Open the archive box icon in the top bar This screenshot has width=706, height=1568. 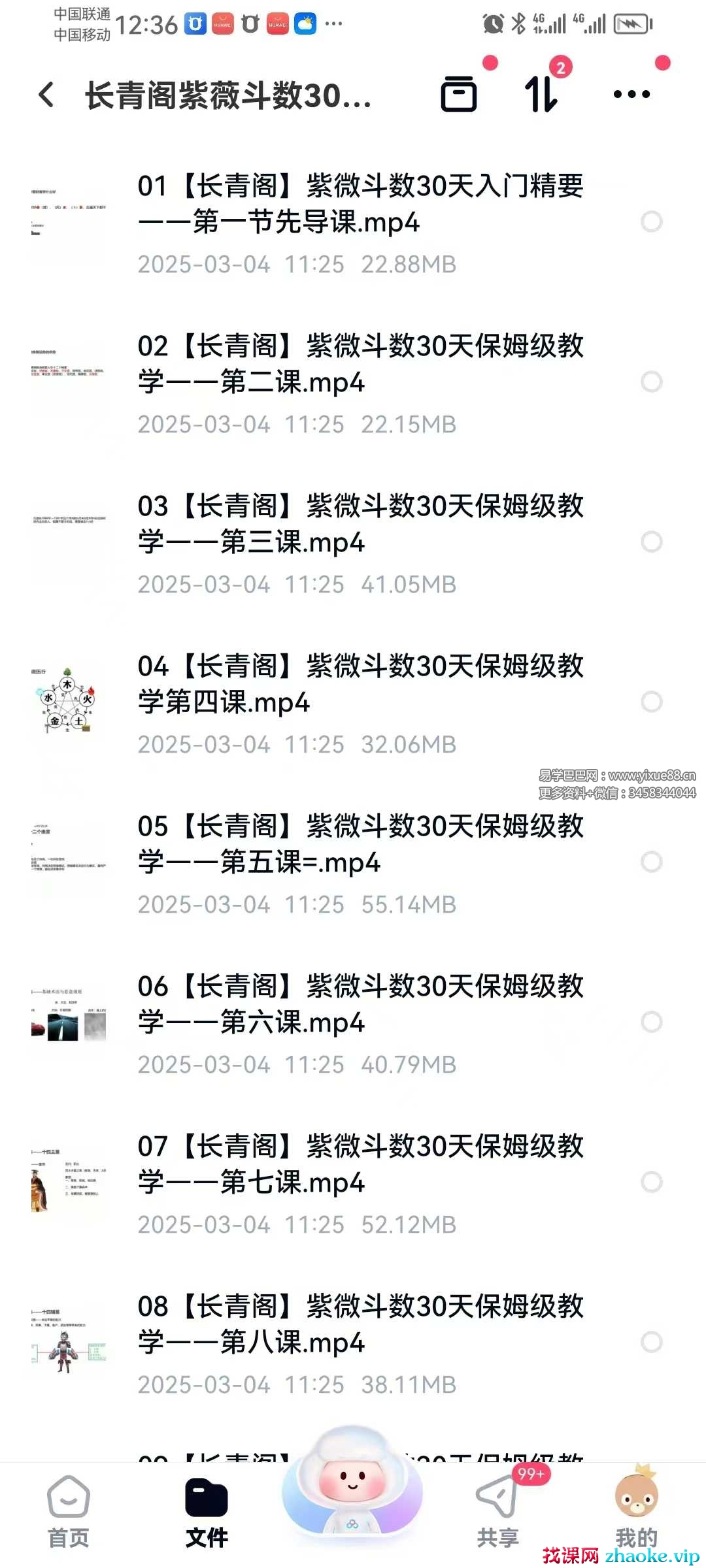[459, 94]
